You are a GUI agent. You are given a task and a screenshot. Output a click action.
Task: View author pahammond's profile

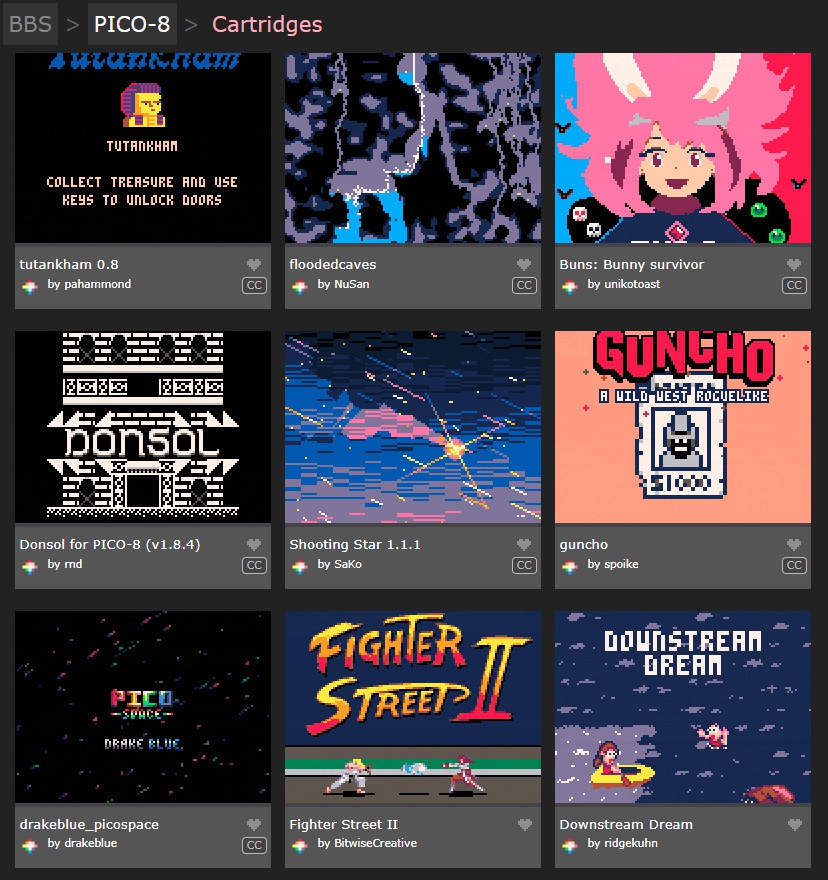point(89,284)
